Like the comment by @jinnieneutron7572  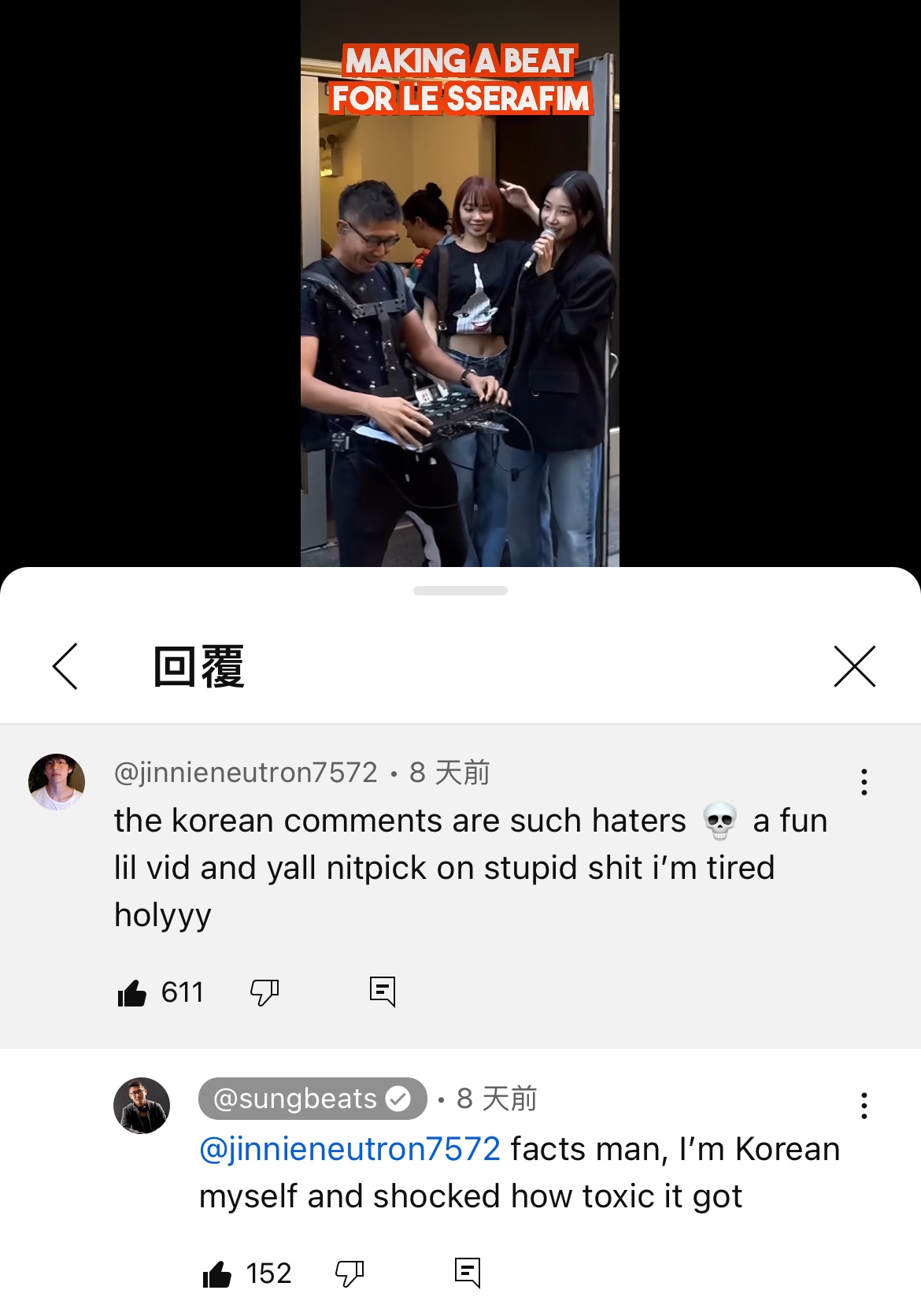pyautogui.click(x=132, y=992)
